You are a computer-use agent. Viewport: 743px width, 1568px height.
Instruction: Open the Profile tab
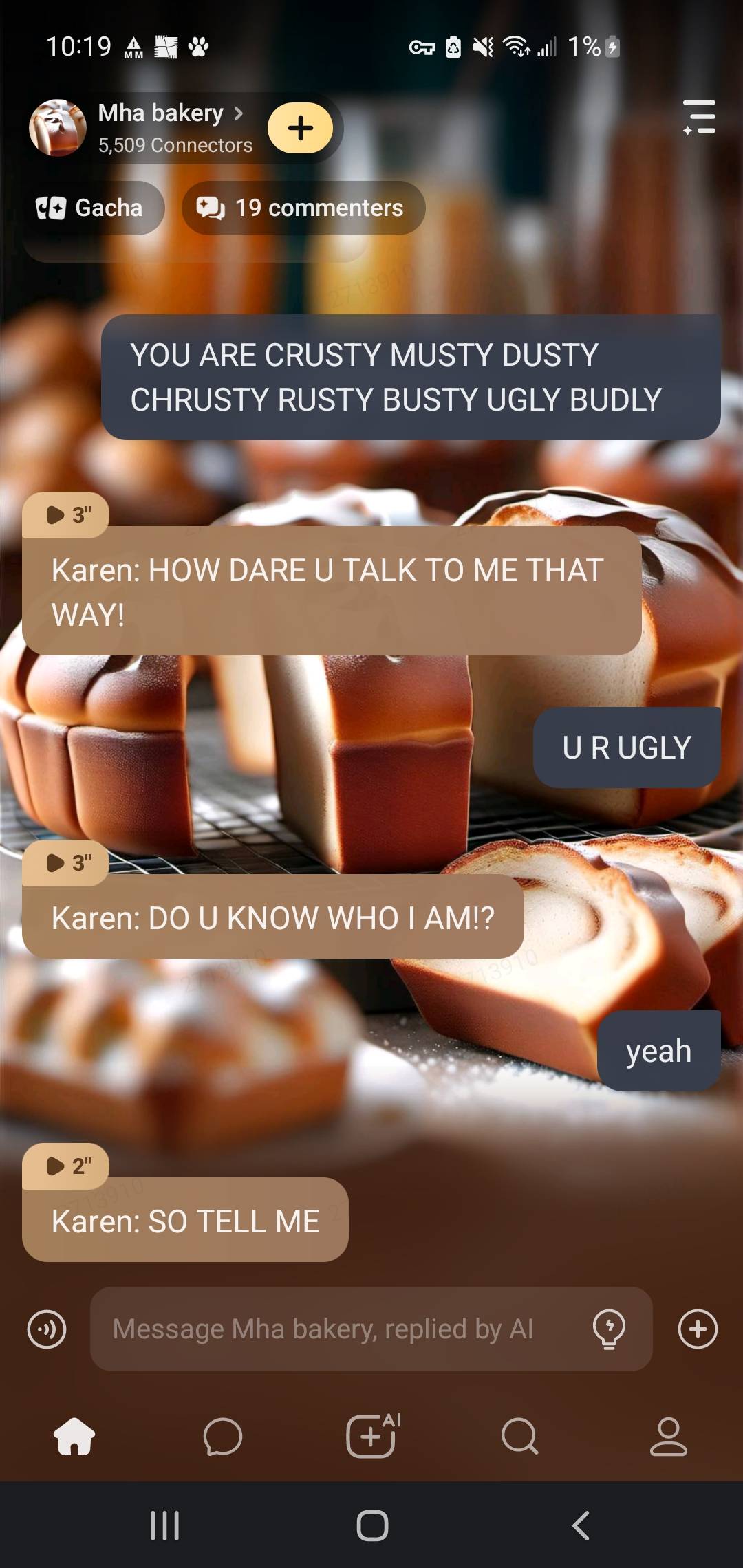click(x=668, y=1437)
